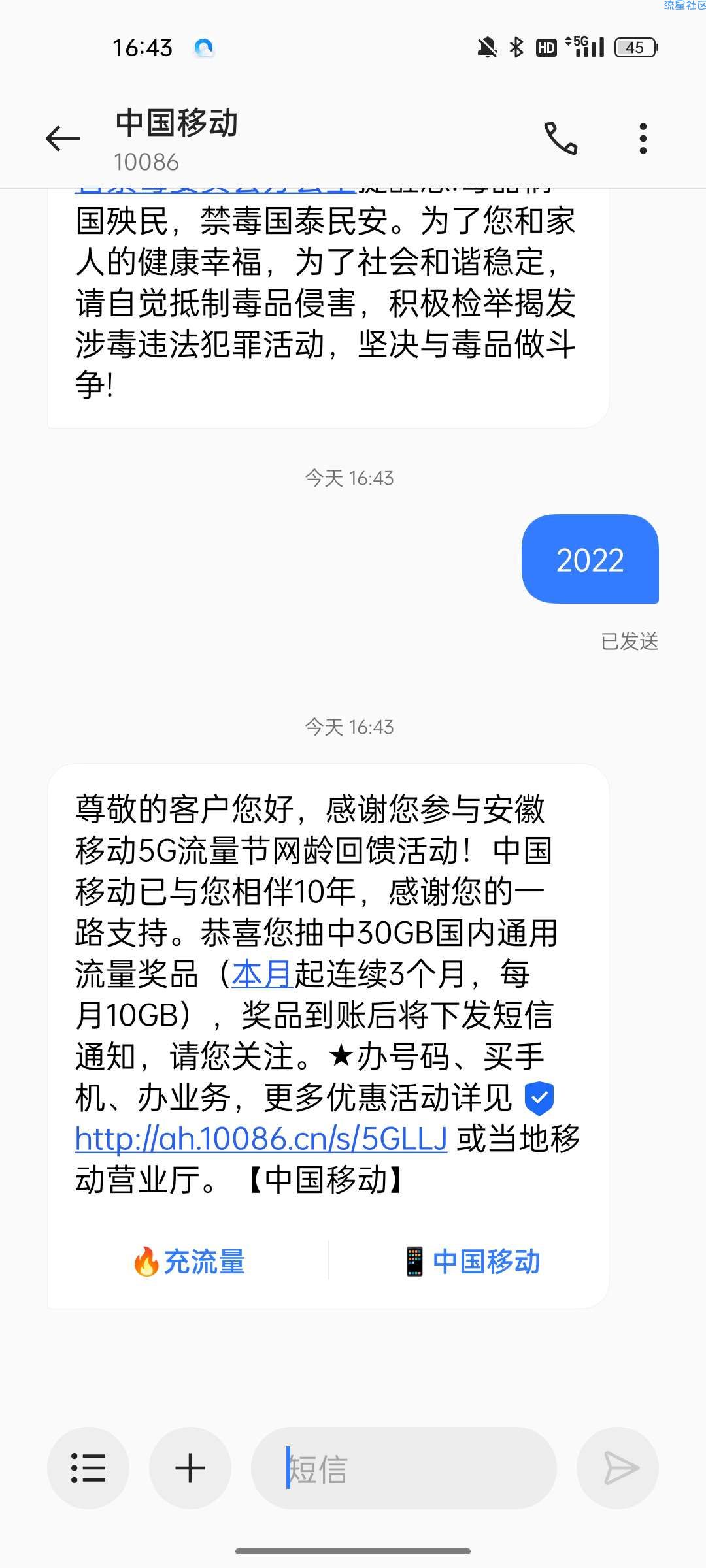The width and height of the screenshot is (706, 1568).
Task: Open the 中国移动 quick action button
Action: pyautogui.click(x=472, y=1262)
